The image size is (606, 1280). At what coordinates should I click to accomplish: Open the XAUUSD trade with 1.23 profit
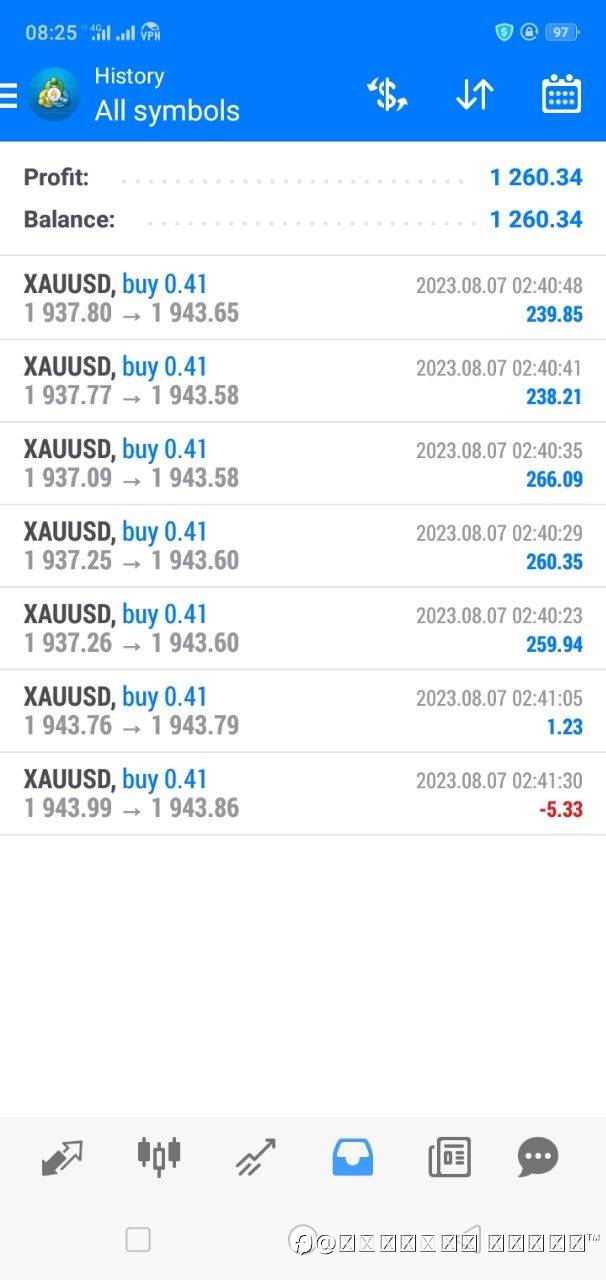(303, 711)
